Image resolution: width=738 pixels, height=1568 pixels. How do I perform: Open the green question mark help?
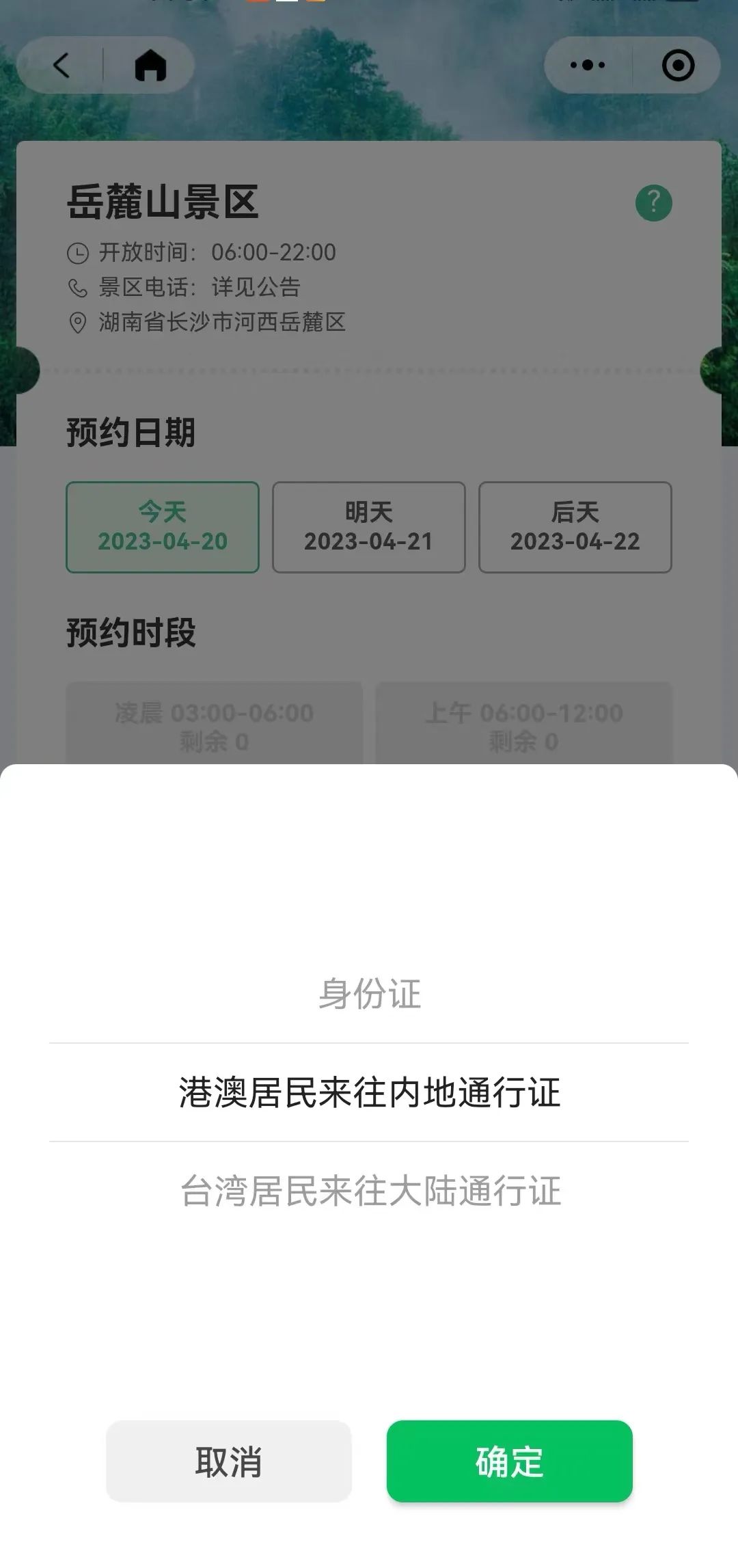(653, 203)
